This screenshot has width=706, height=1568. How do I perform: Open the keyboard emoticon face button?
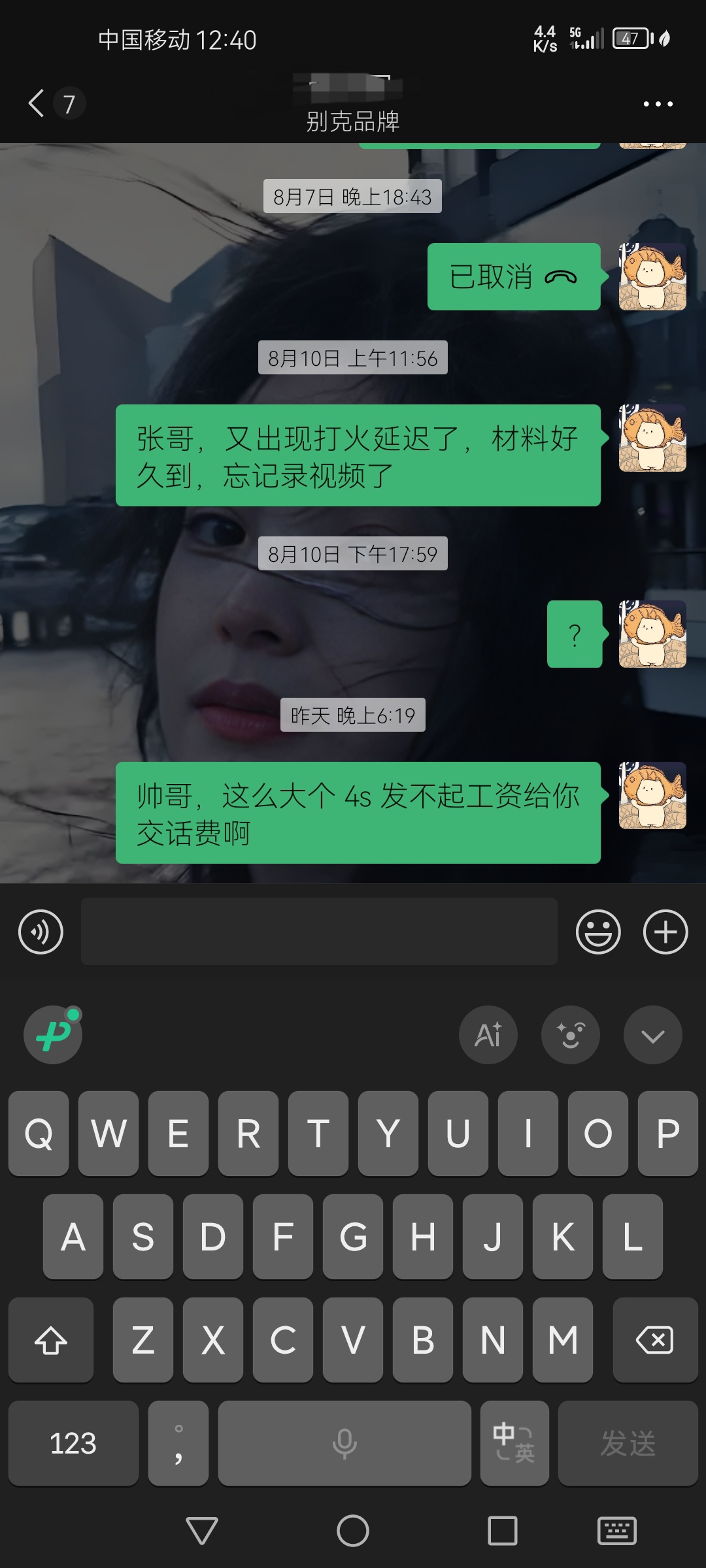571,1035
